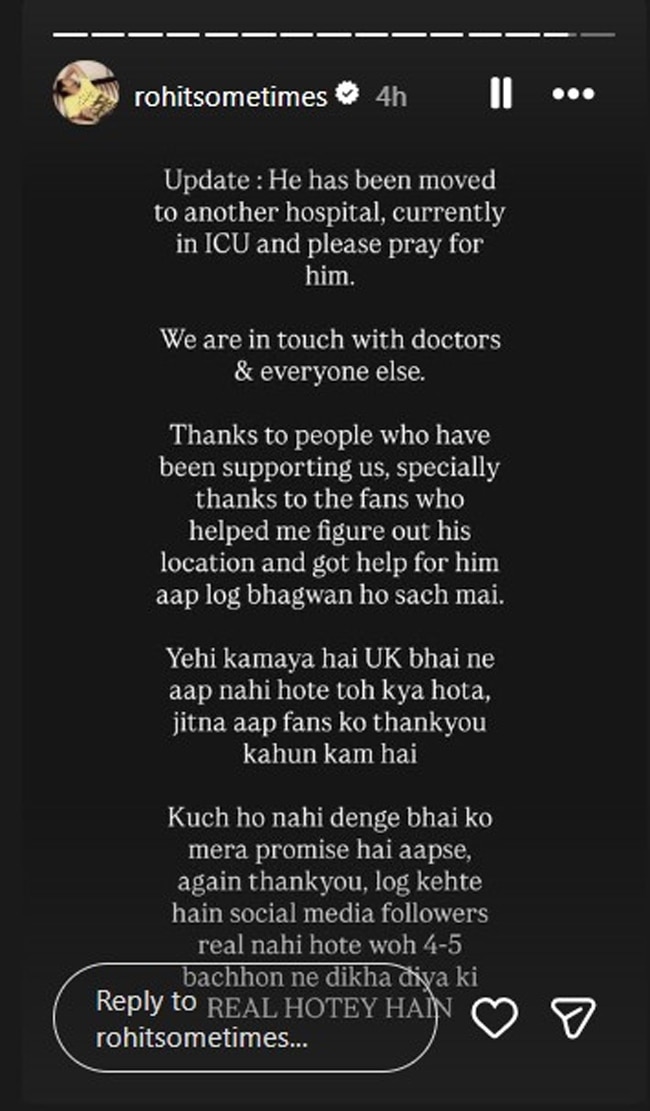This screenshot has height=1111, width=650.
Task: Share this story via paper plane icon
Action: pos(574,1018)
